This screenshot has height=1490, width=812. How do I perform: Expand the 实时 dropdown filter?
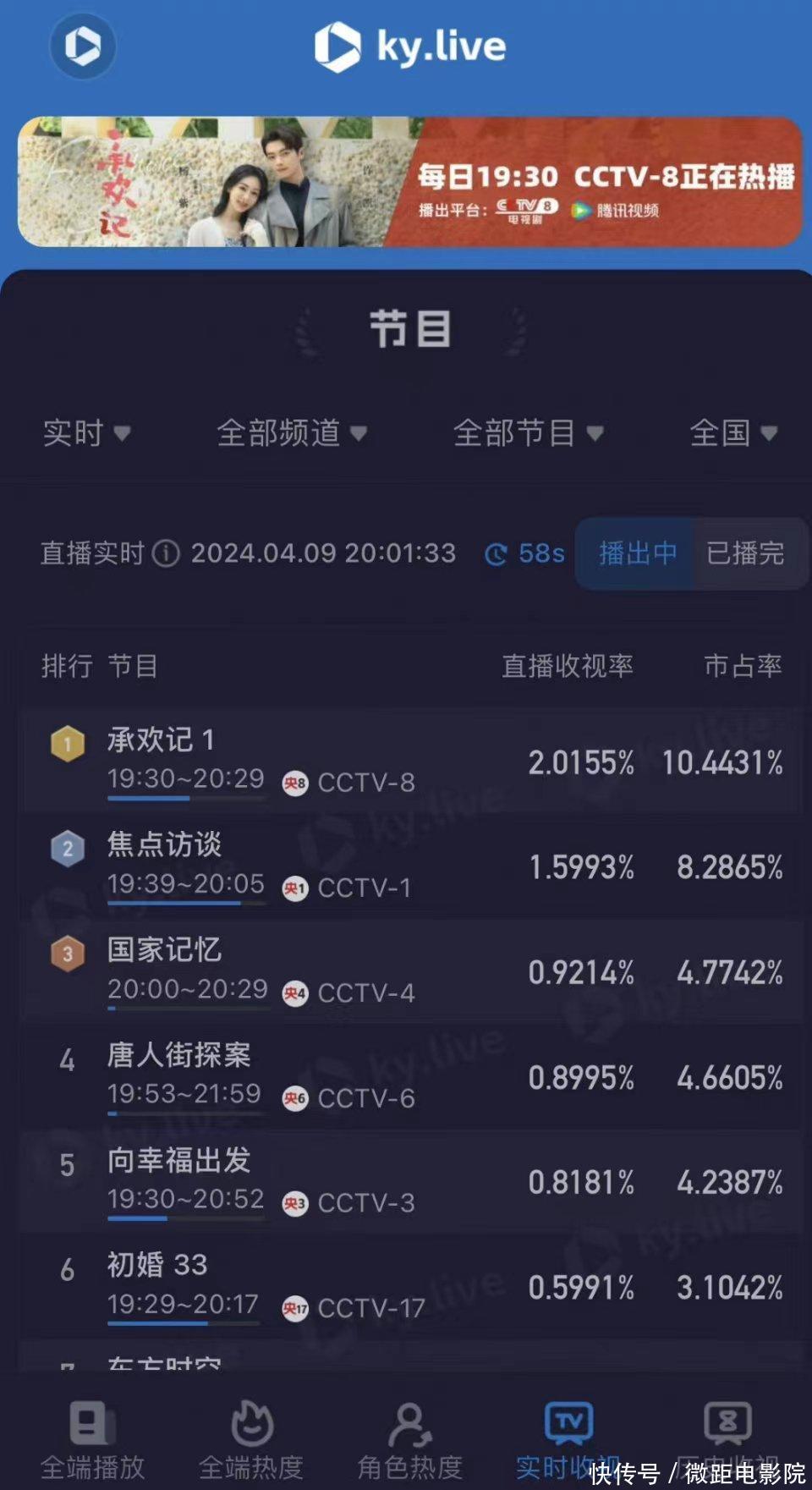(86, 433)
